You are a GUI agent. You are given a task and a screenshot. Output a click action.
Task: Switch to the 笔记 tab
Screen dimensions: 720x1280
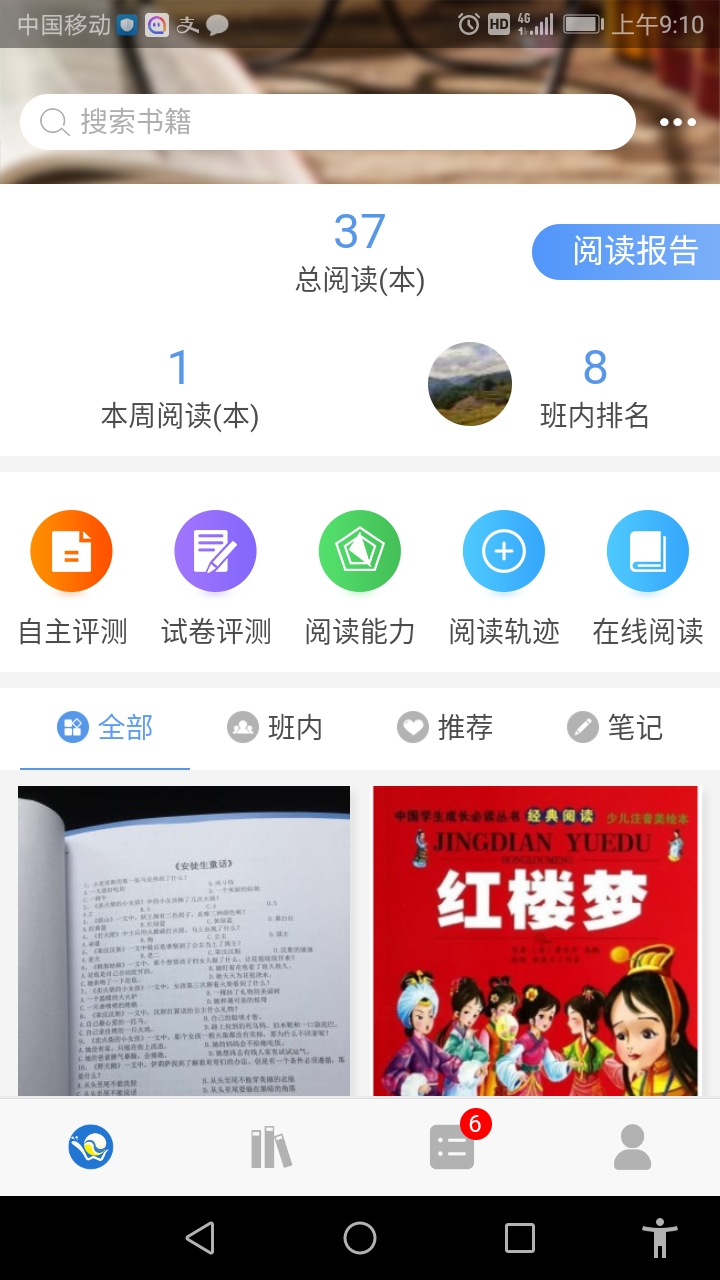[x=615, y=727]
